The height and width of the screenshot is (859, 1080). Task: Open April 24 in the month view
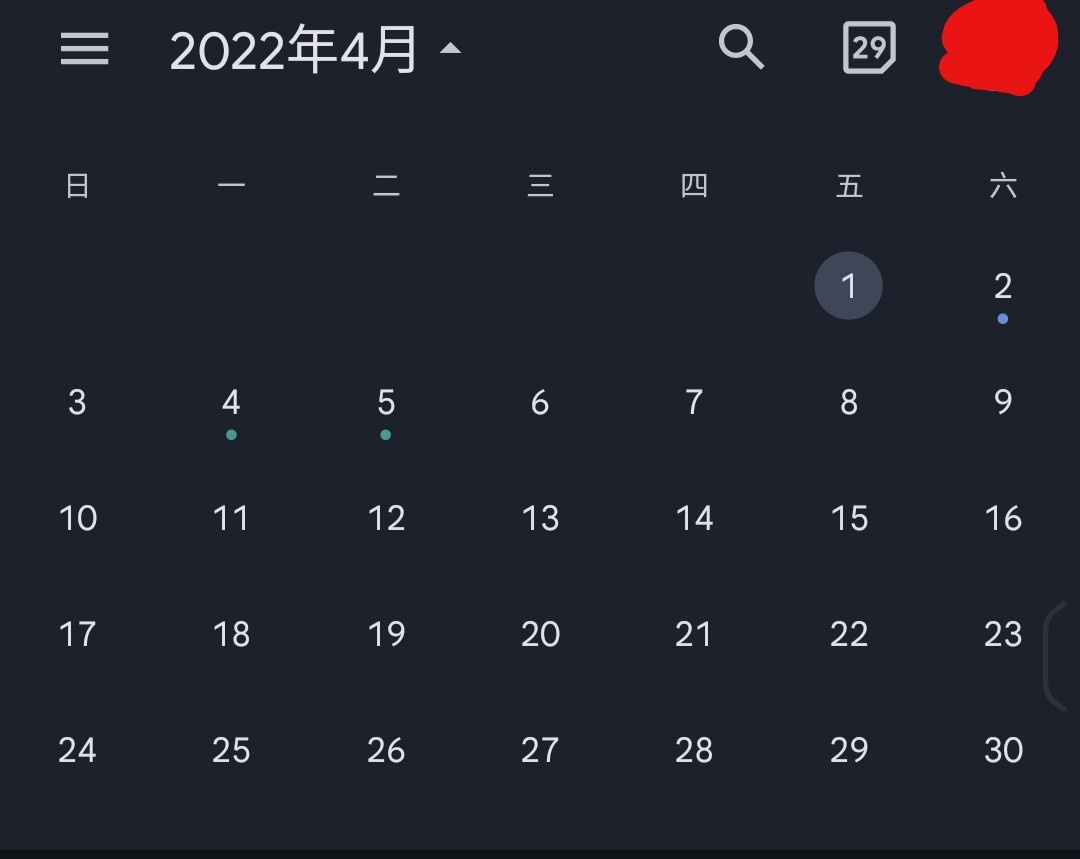click(78, 750)
